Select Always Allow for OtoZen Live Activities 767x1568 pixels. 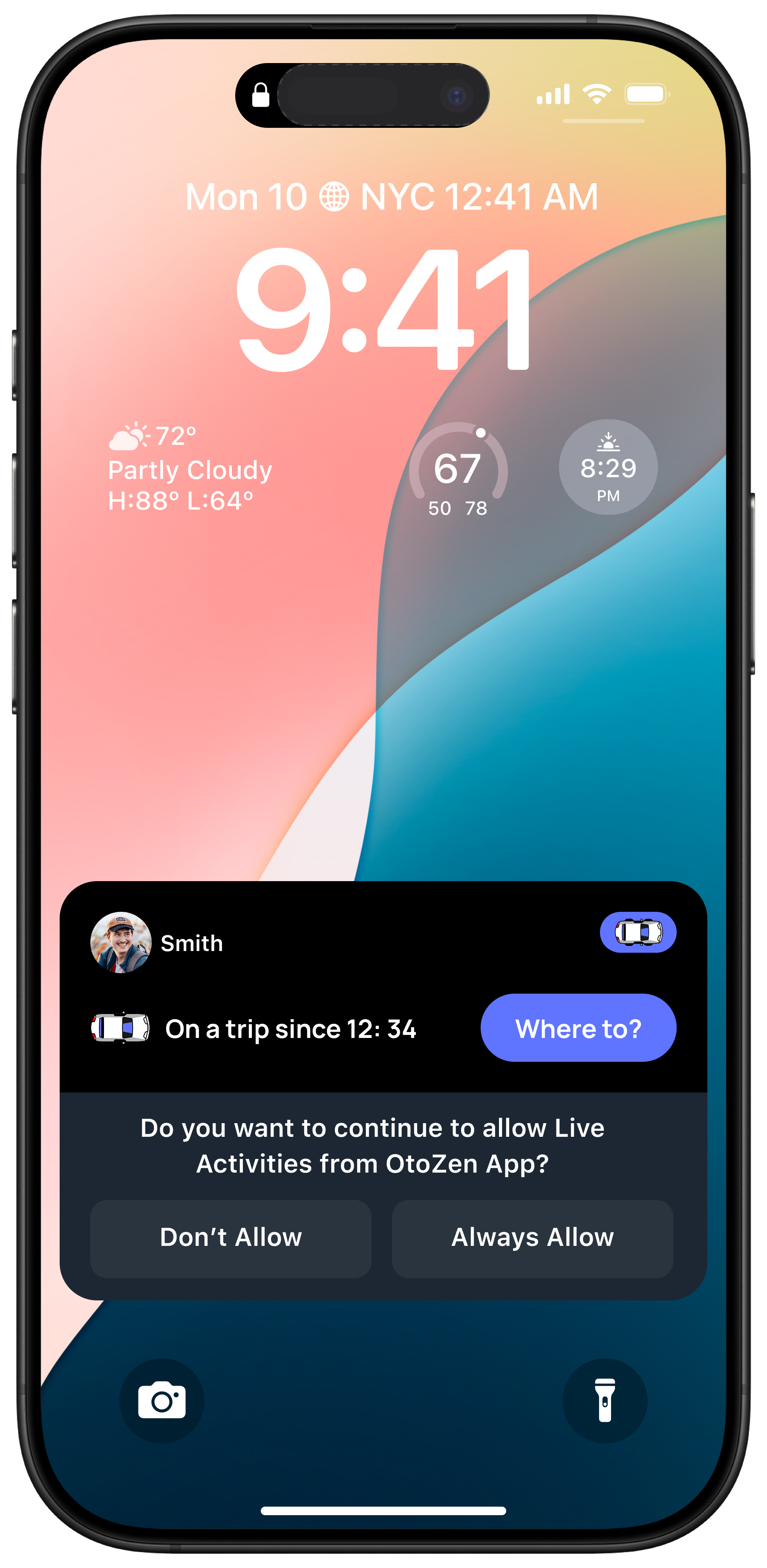[x=532, y=1237]
